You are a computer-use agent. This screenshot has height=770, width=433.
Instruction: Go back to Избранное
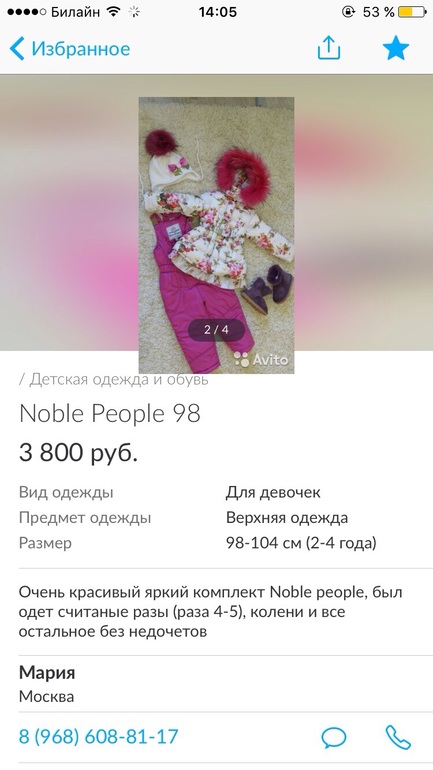(70, 49)
